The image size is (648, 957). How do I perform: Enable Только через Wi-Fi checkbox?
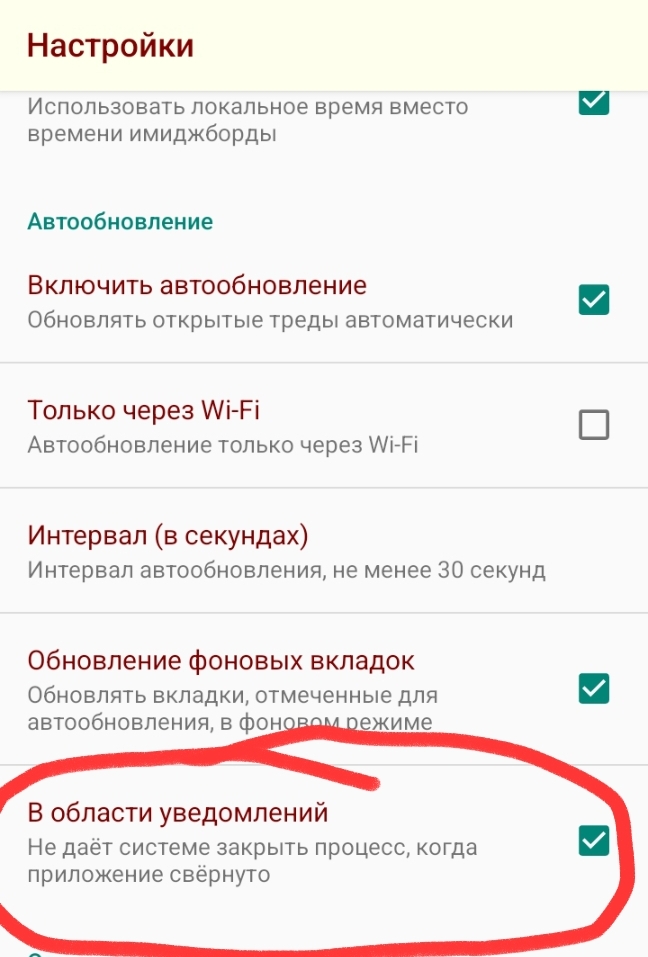[594, 425]
